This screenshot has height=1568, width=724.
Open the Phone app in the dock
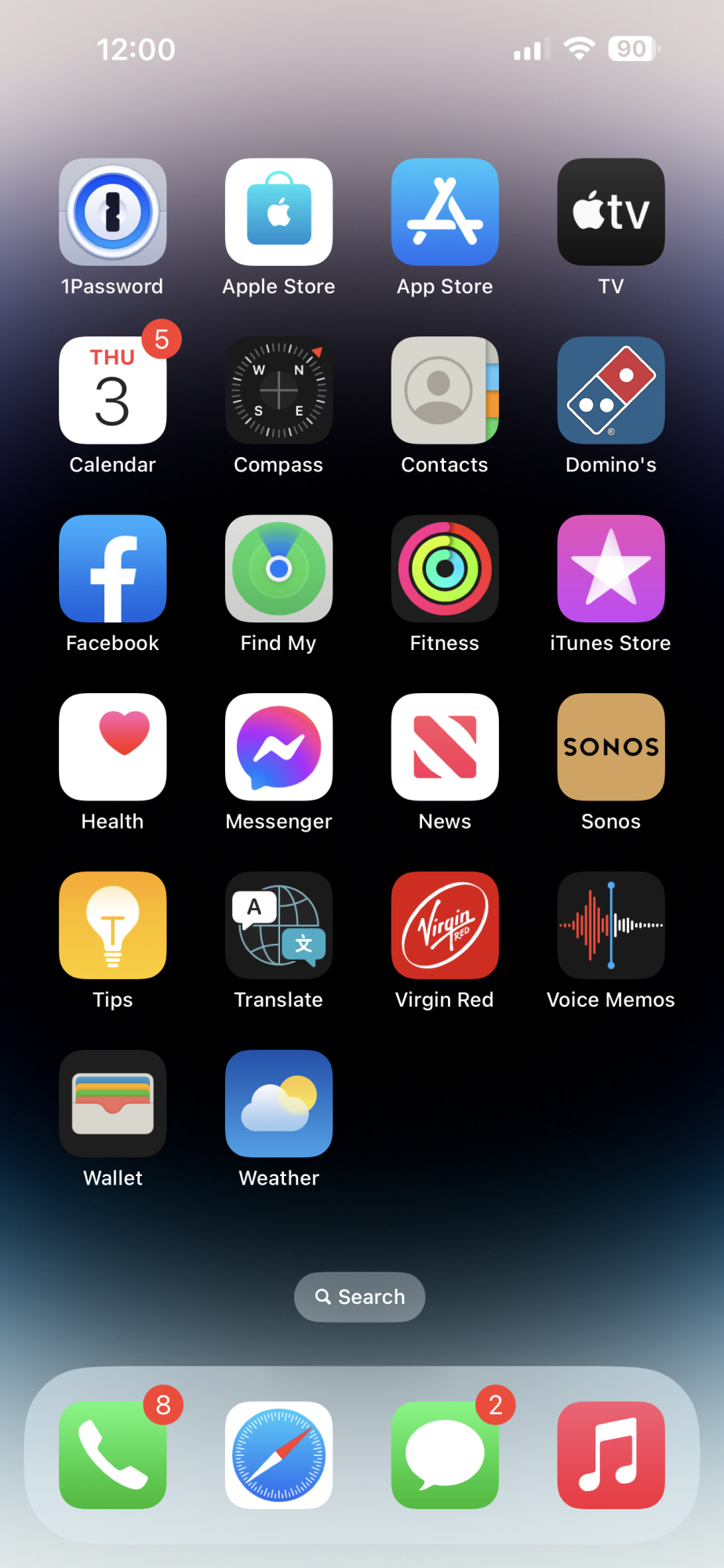(x=113, y=1455)
